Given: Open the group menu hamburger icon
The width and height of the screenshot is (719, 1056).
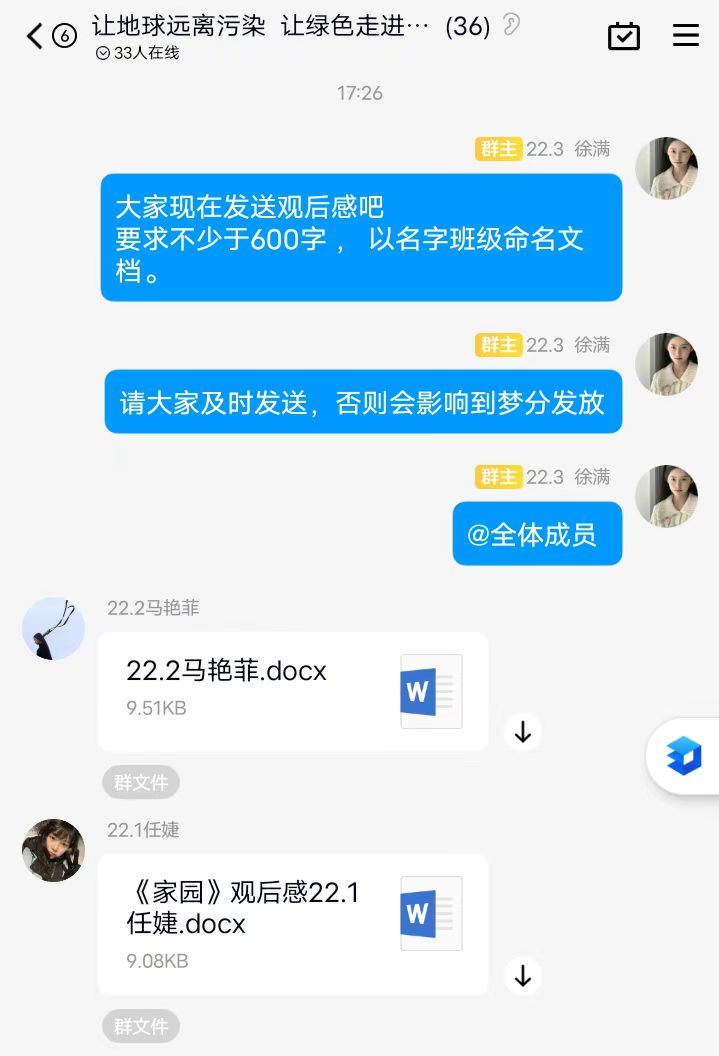Looking at the screenshot, I should tap(686, 36).
